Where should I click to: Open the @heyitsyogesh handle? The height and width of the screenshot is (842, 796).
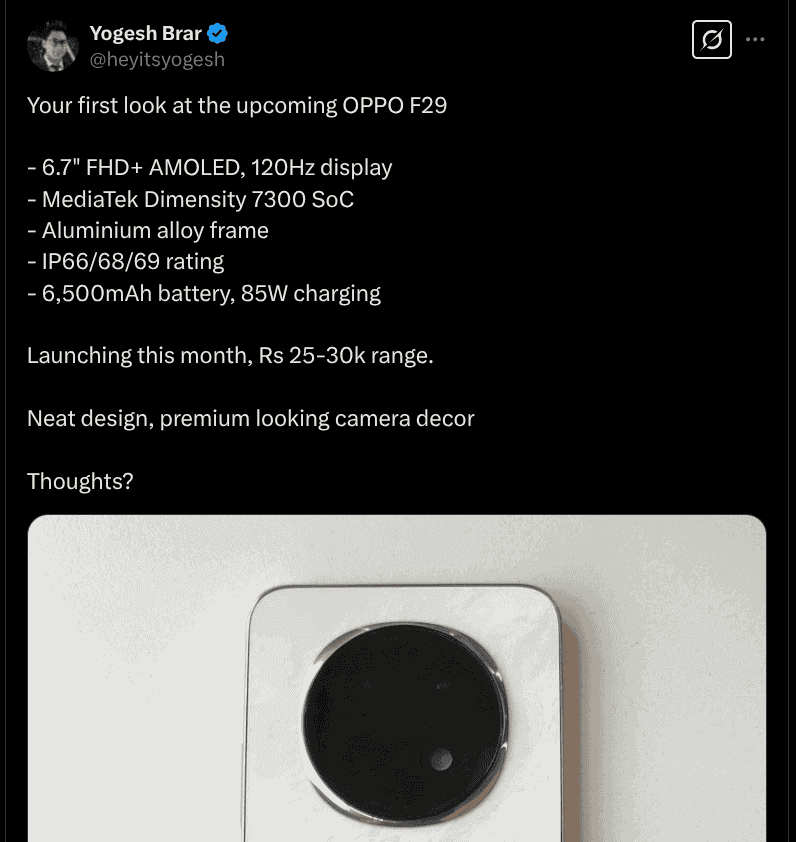[157, 60]
